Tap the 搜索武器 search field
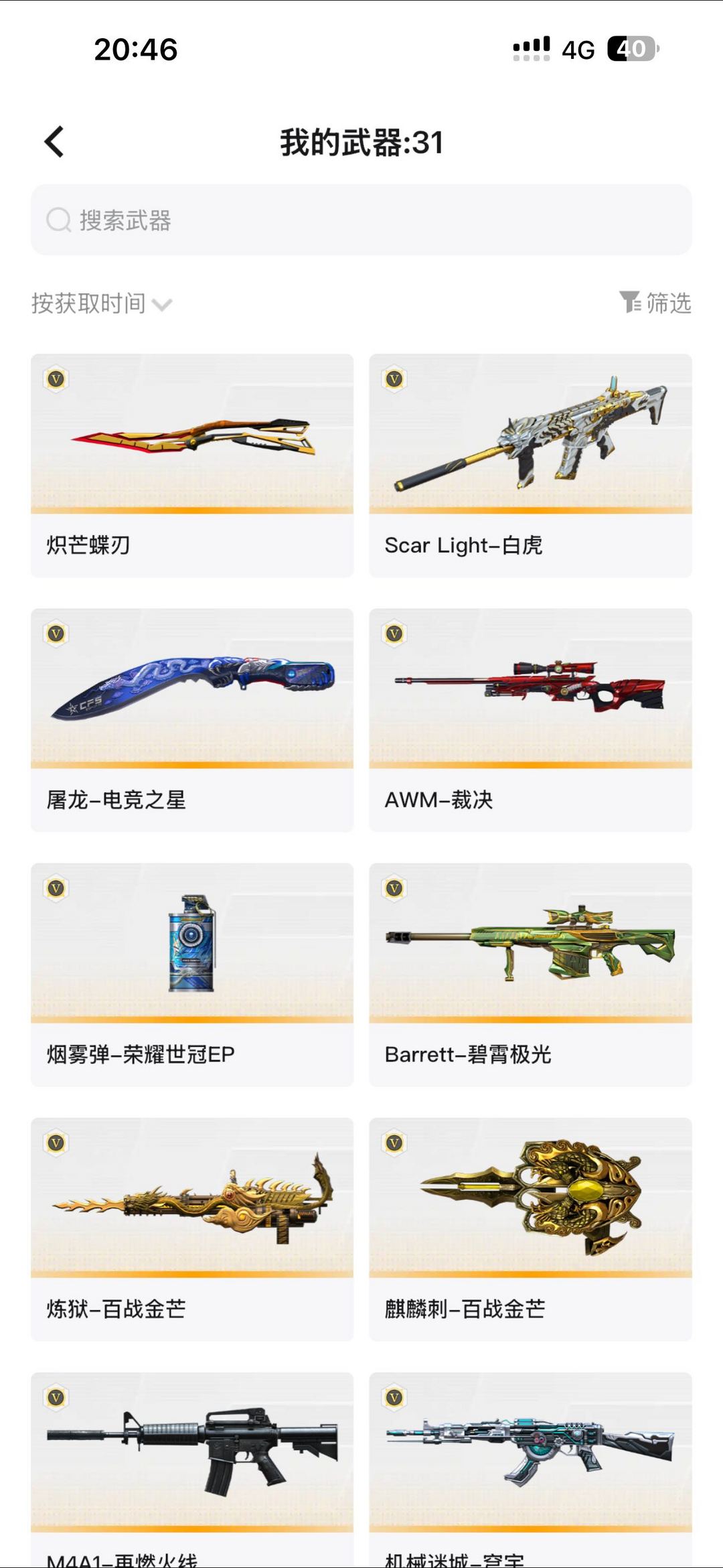This screenshot has height=1568, width=723. pos(268,219)
